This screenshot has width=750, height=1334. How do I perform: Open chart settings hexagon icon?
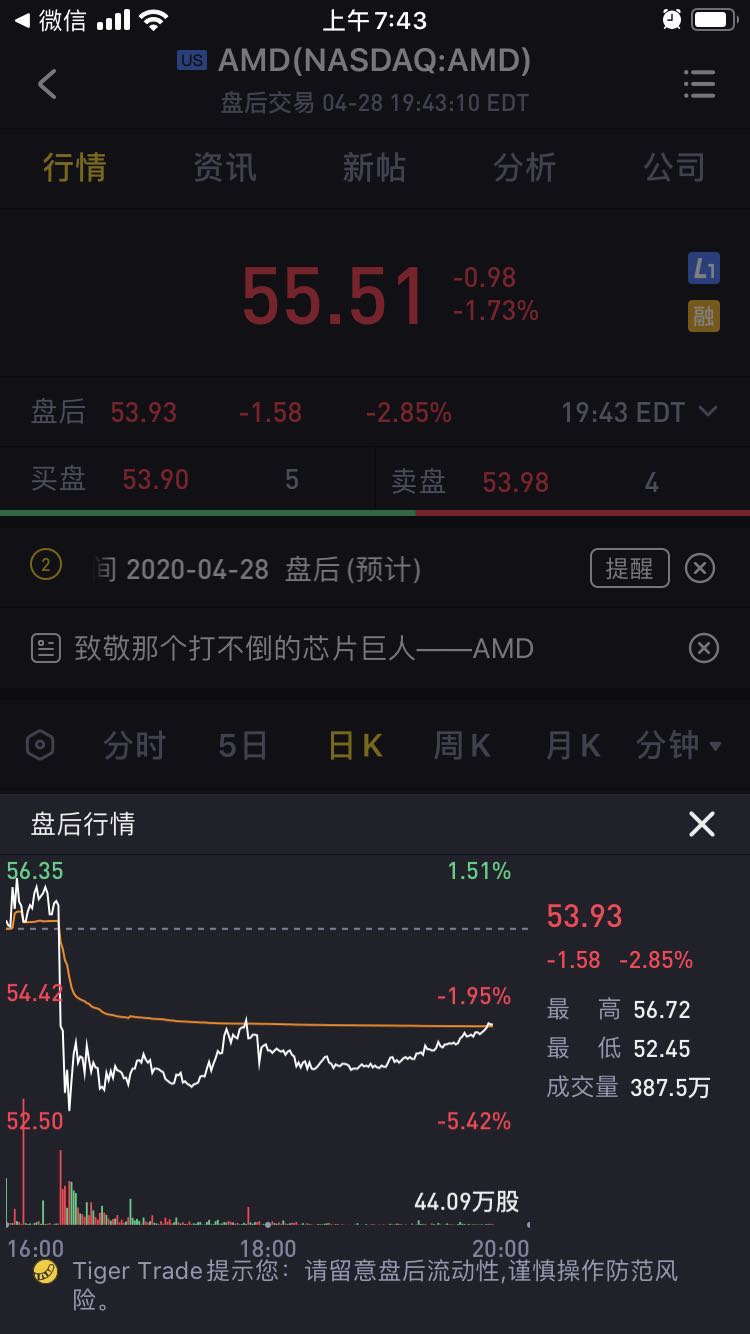click(40, 746)
